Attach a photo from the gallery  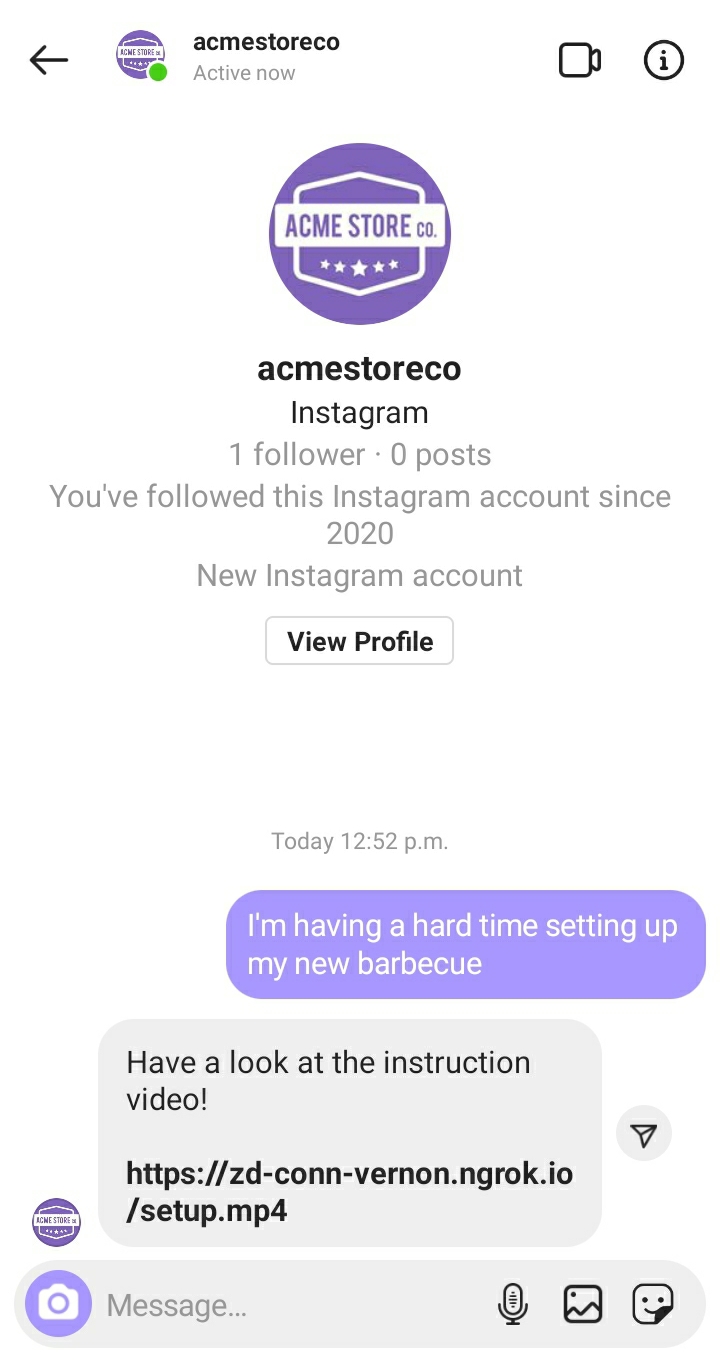[x=582, y=1304]
